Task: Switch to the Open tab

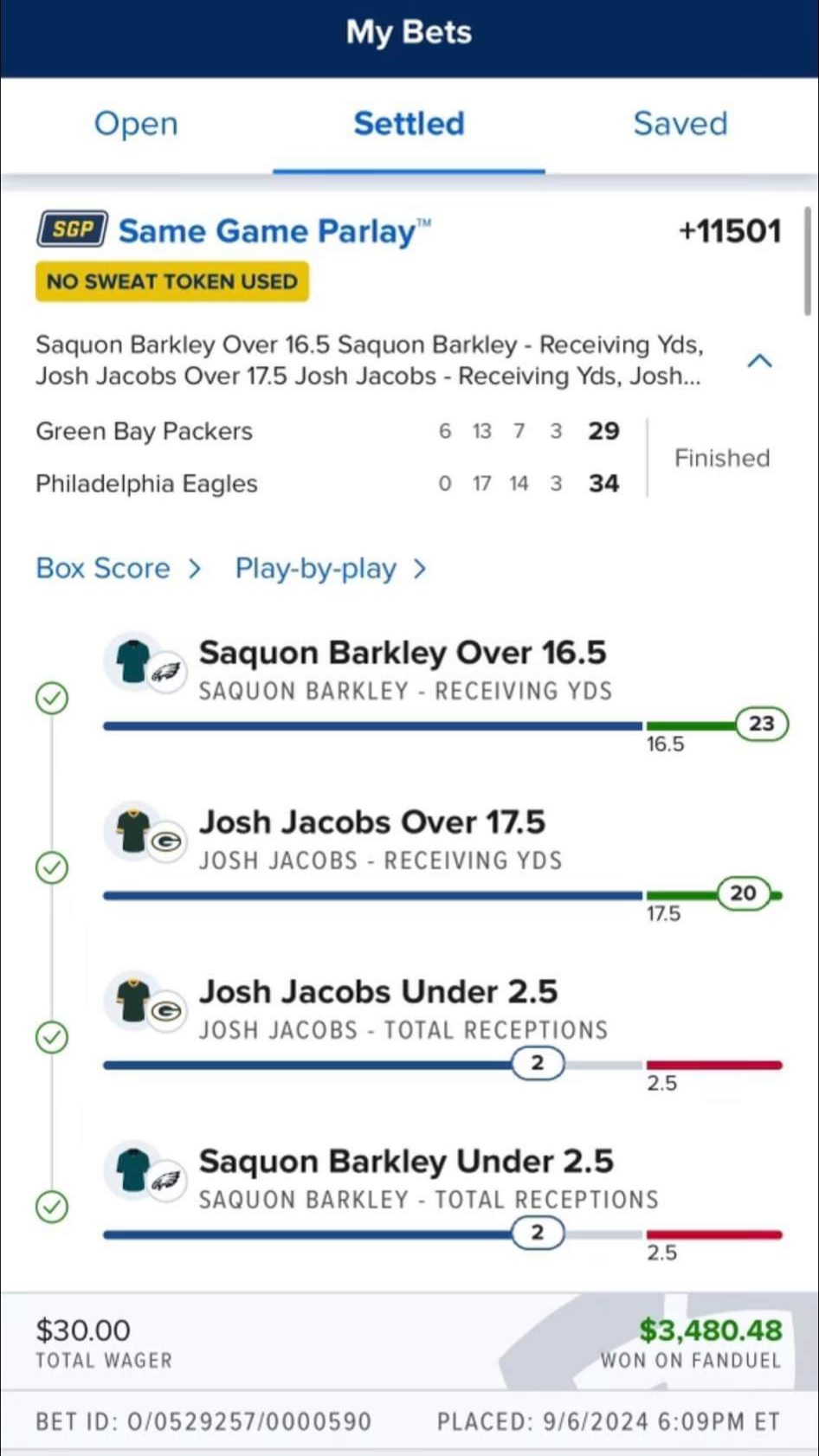Action: point(136,124)
